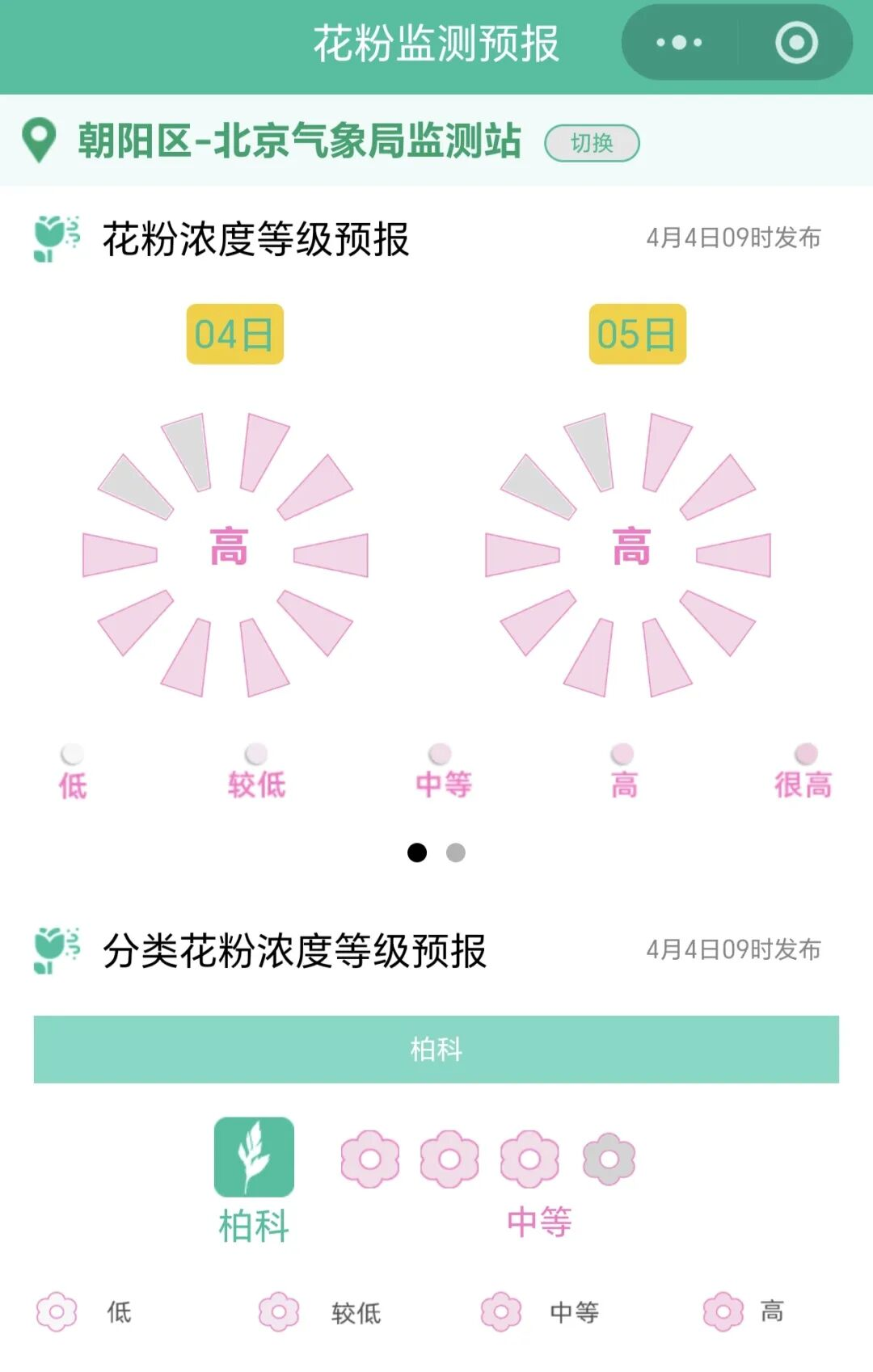This screenshot has height=1372, width=873.
Task: Tap 切换 to switch monitoring station
Action: click(x=592, y=143)
